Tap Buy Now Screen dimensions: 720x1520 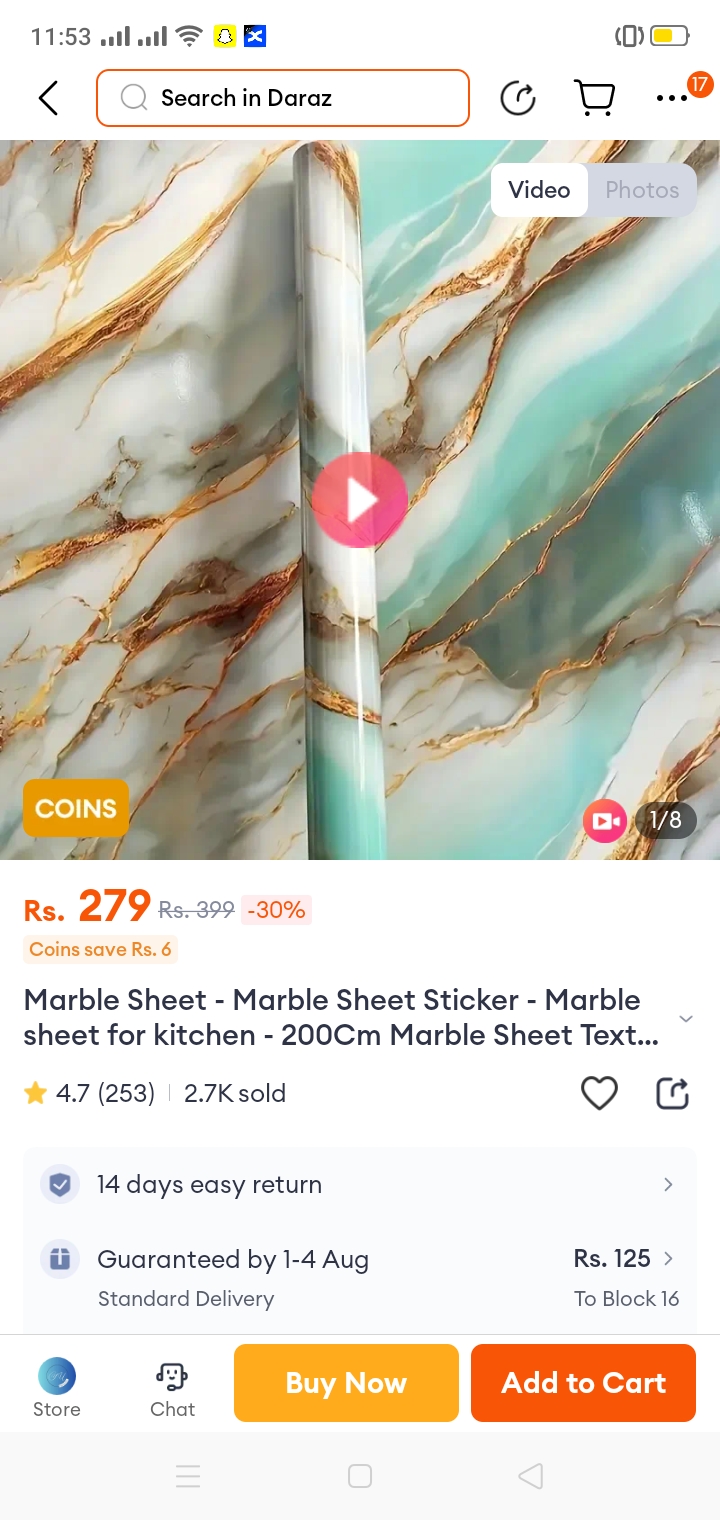pos(346,1383)
